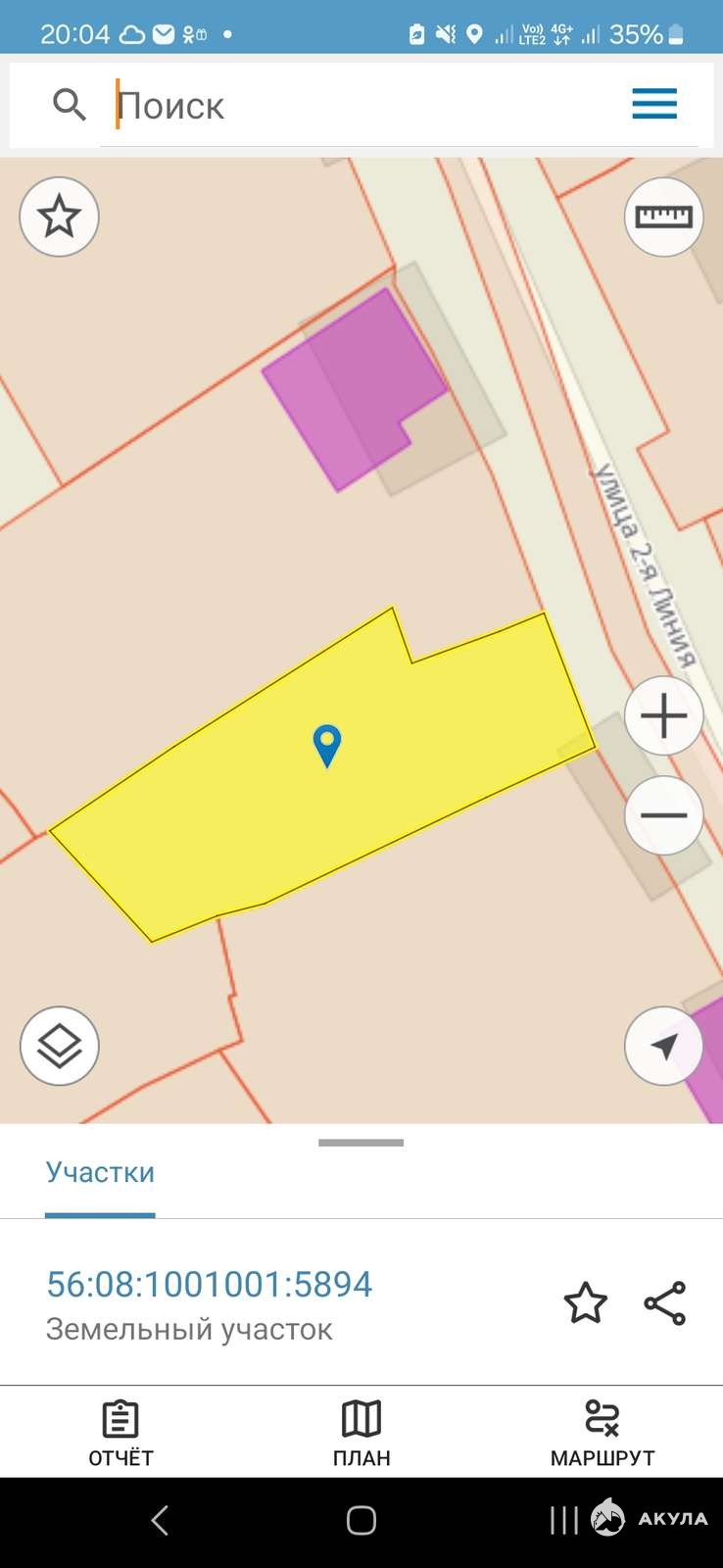Zoom in with the plus button
The height and width of the screenshot is (1568, 723).
pyautogui.click(x=663, y=715)
